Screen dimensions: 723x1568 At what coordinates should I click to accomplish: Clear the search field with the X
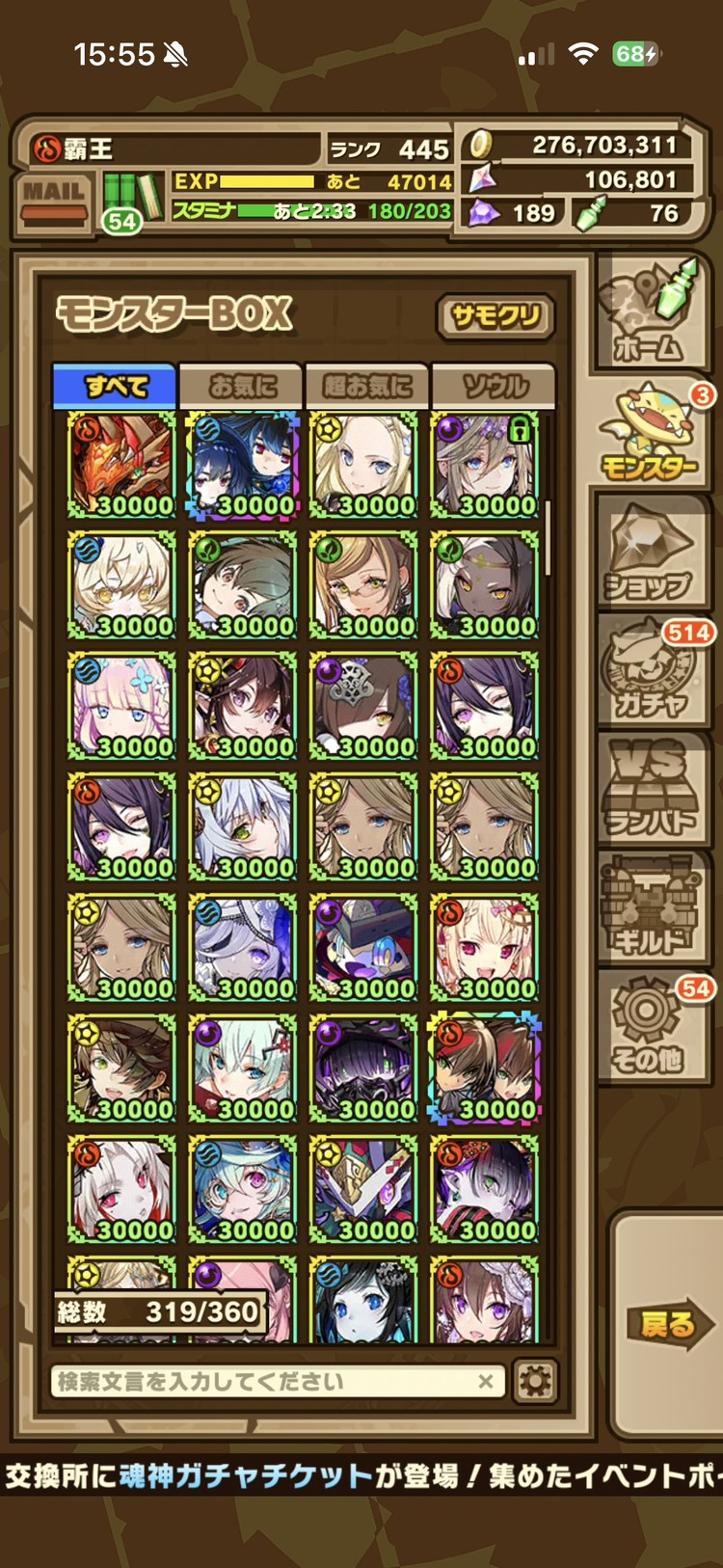[x=486, y=1382]
